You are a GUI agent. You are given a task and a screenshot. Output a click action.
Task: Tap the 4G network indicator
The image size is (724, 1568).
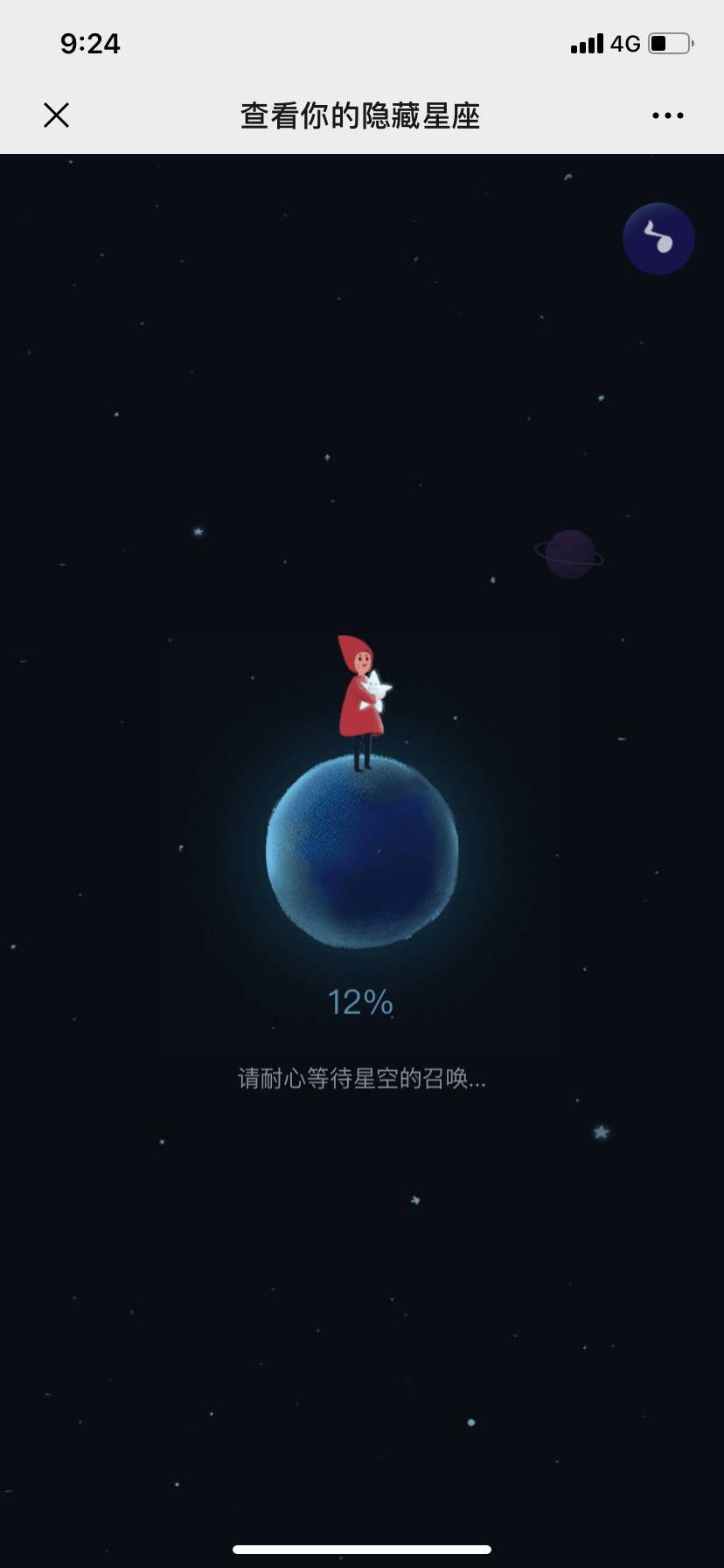[626, 43]
